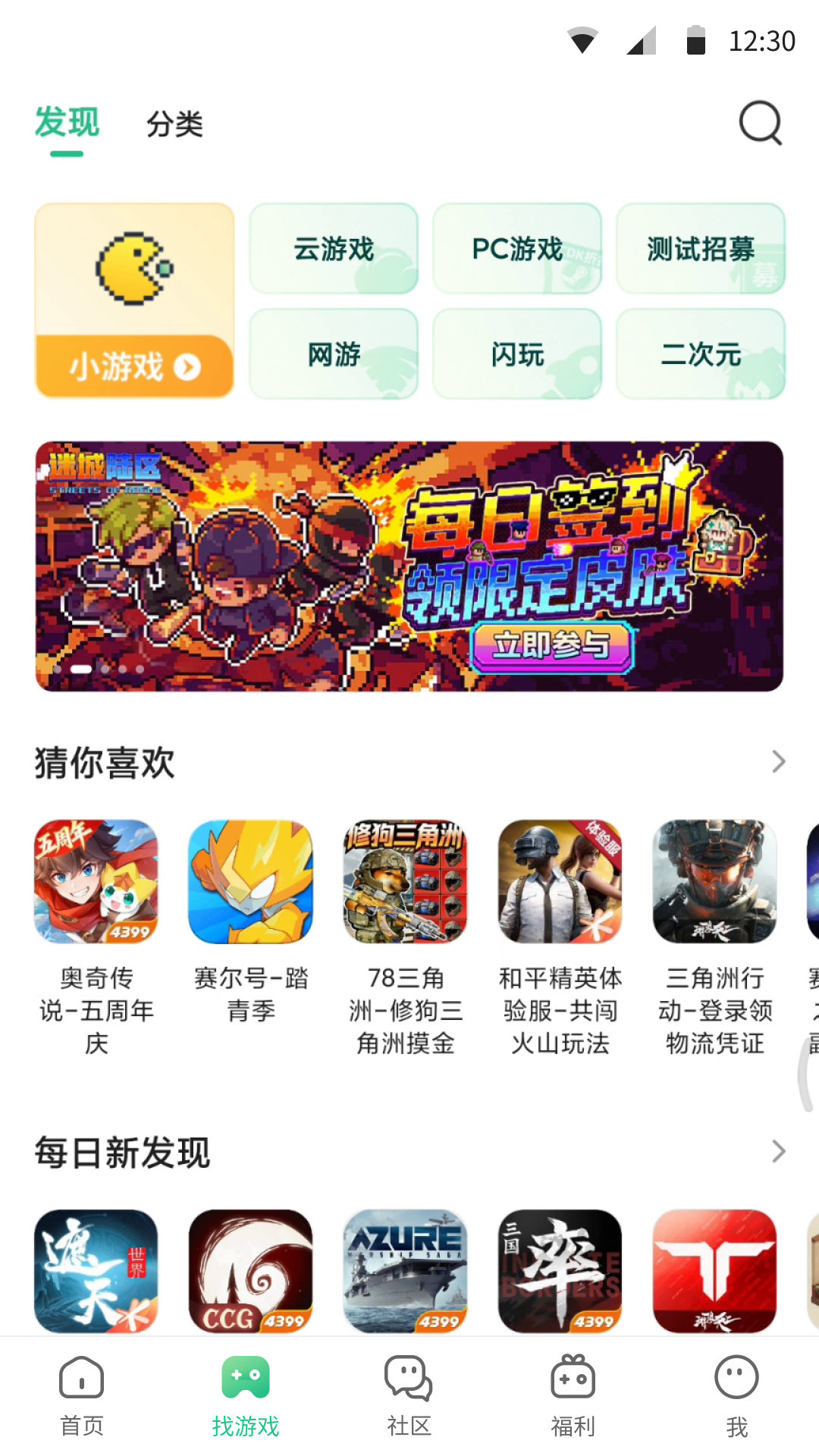Viewport: 819px width, 1456px height.
Task: Expand the 每日新发现 section arrow
Action: pyautogui.click(x=777, y=1152)
